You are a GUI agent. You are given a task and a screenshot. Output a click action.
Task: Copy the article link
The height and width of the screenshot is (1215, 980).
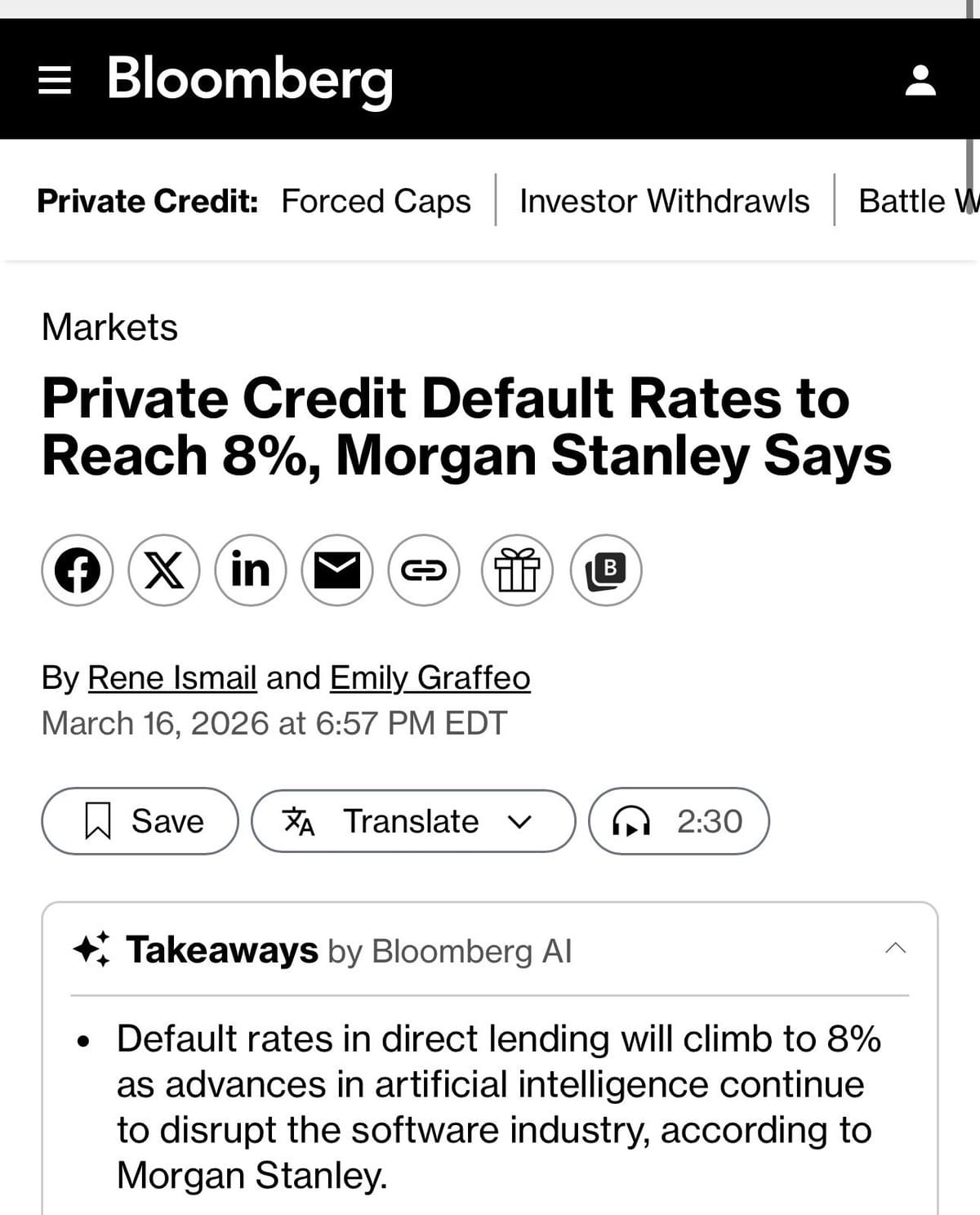424,570
